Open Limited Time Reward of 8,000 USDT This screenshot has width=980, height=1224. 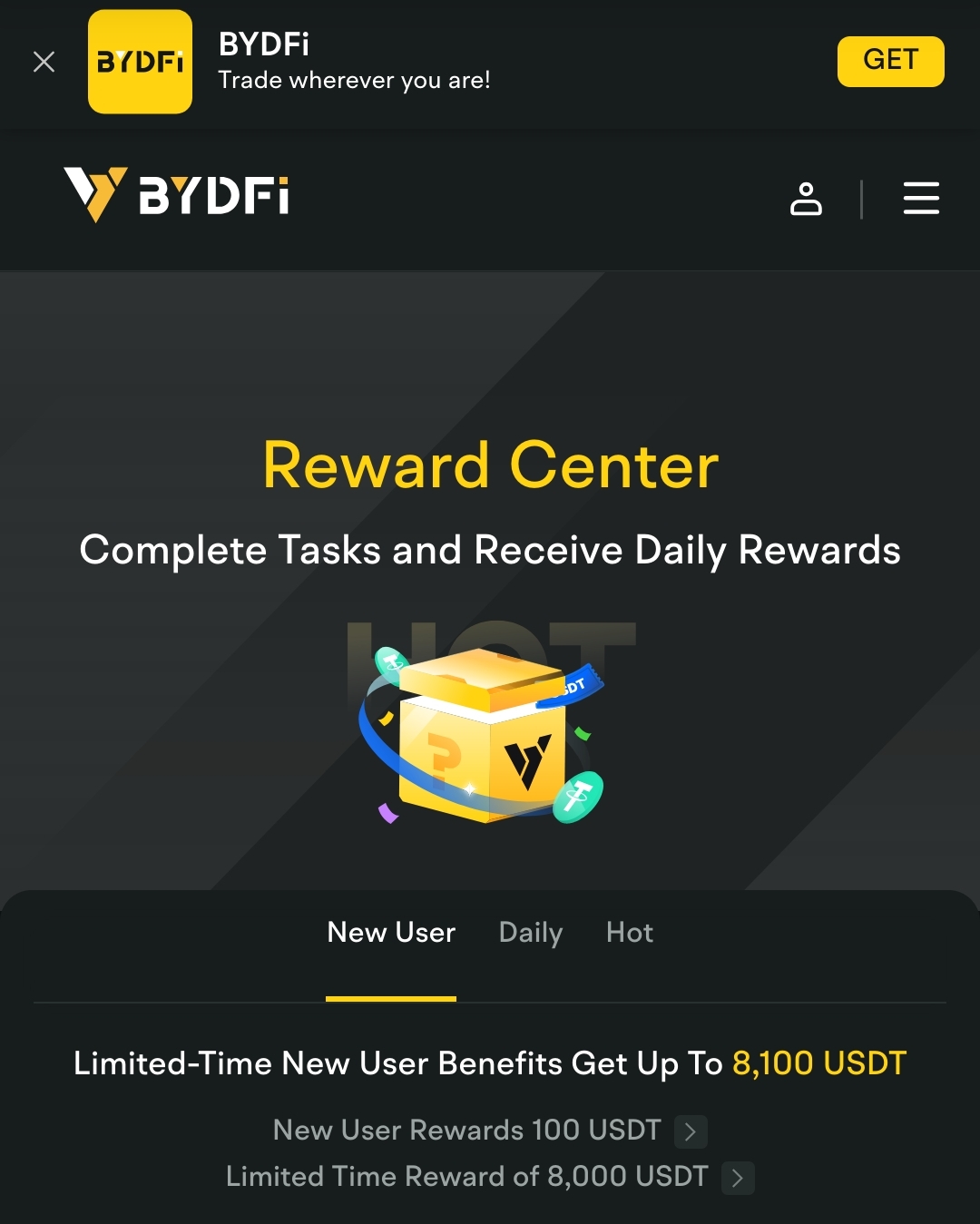pyautogui.click(x=490, y=1177)
